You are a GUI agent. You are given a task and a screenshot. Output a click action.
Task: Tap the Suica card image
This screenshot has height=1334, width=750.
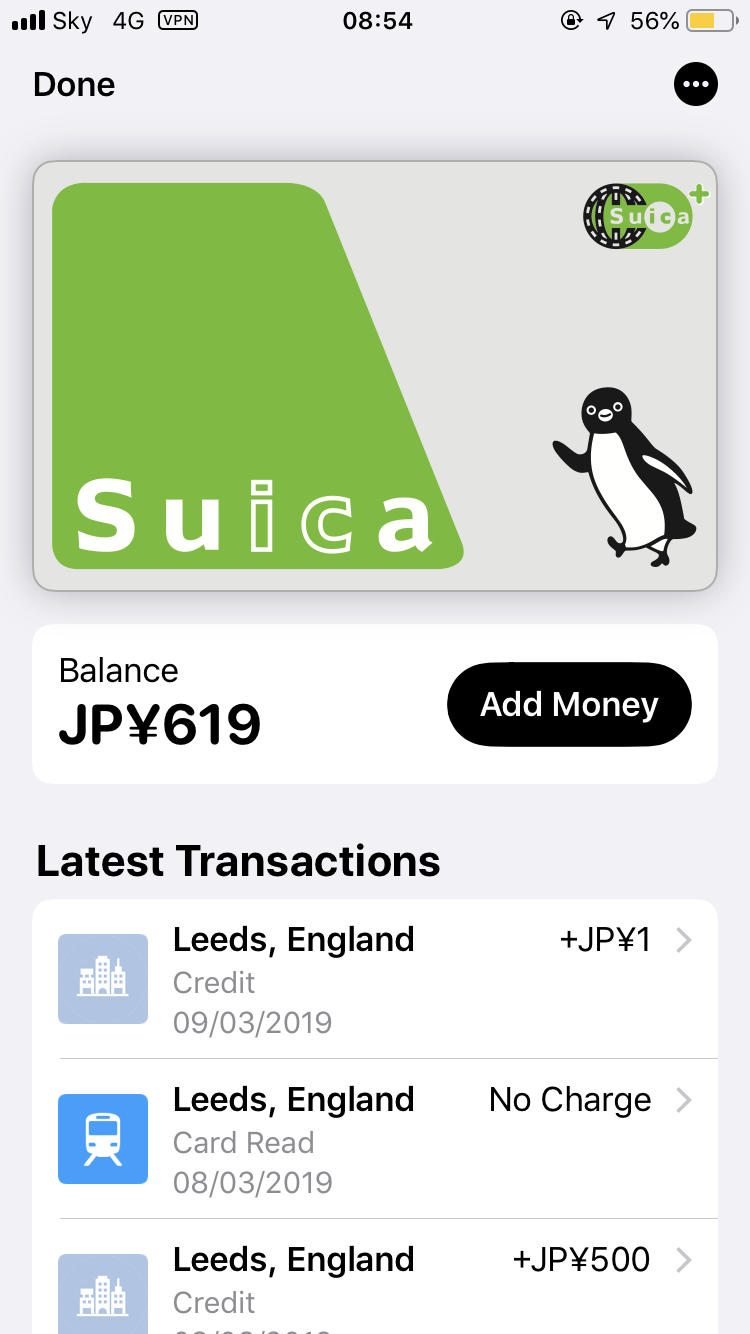point(375,376)
